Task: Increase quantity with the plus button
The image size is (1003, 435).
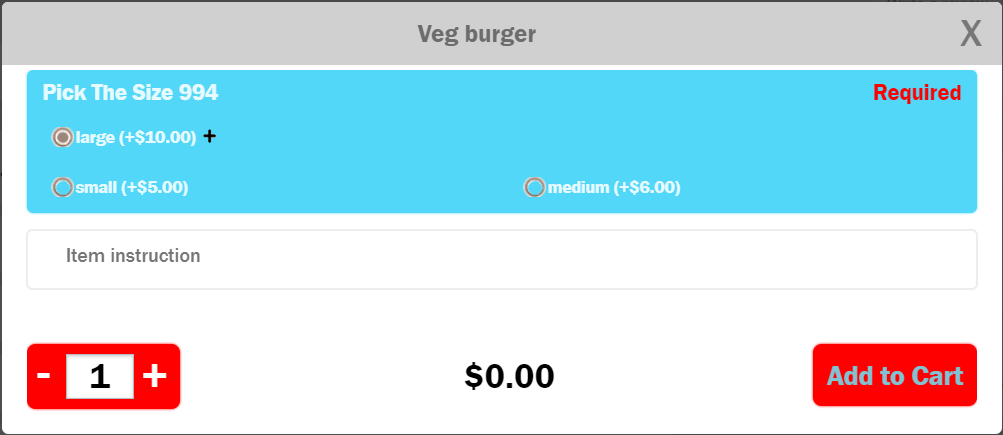Action: (154, 376)
